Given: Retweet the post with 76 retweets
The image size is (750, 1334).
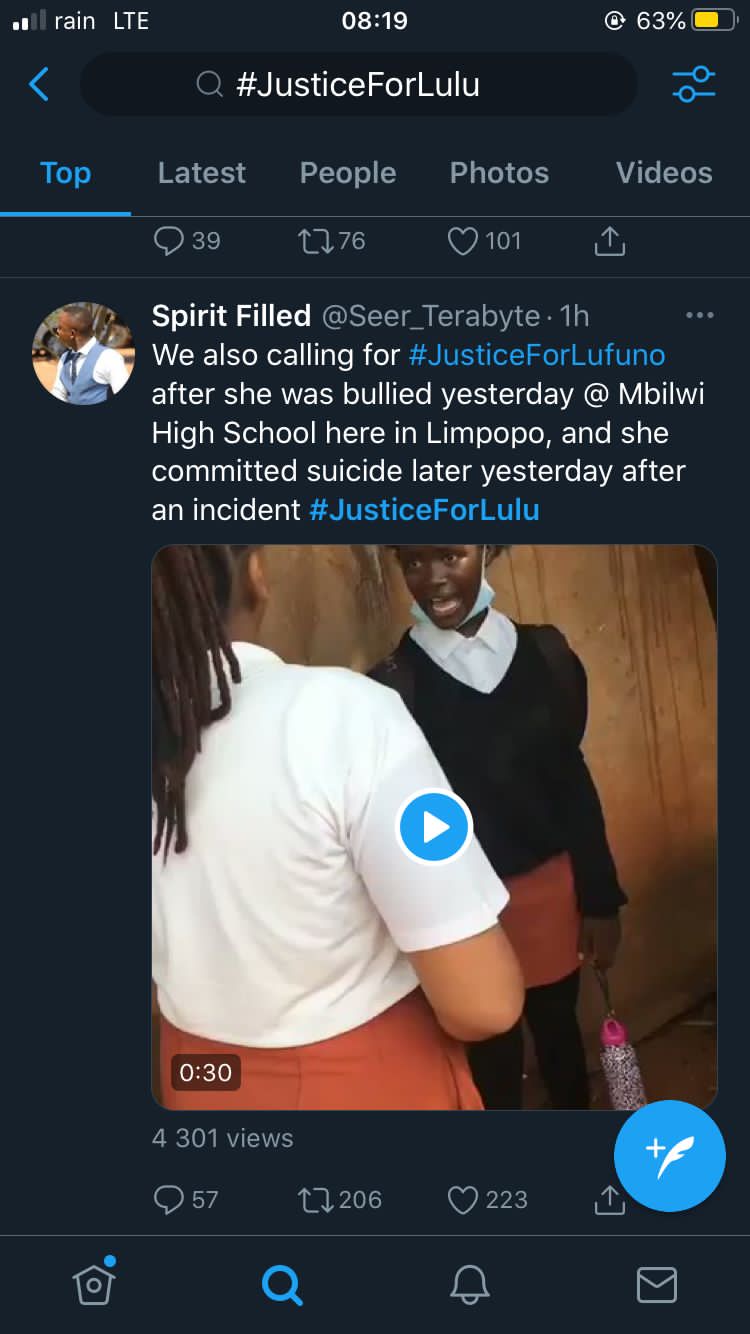Looking at the screenshot, I should pyautogui.click(x=314, y=241).
